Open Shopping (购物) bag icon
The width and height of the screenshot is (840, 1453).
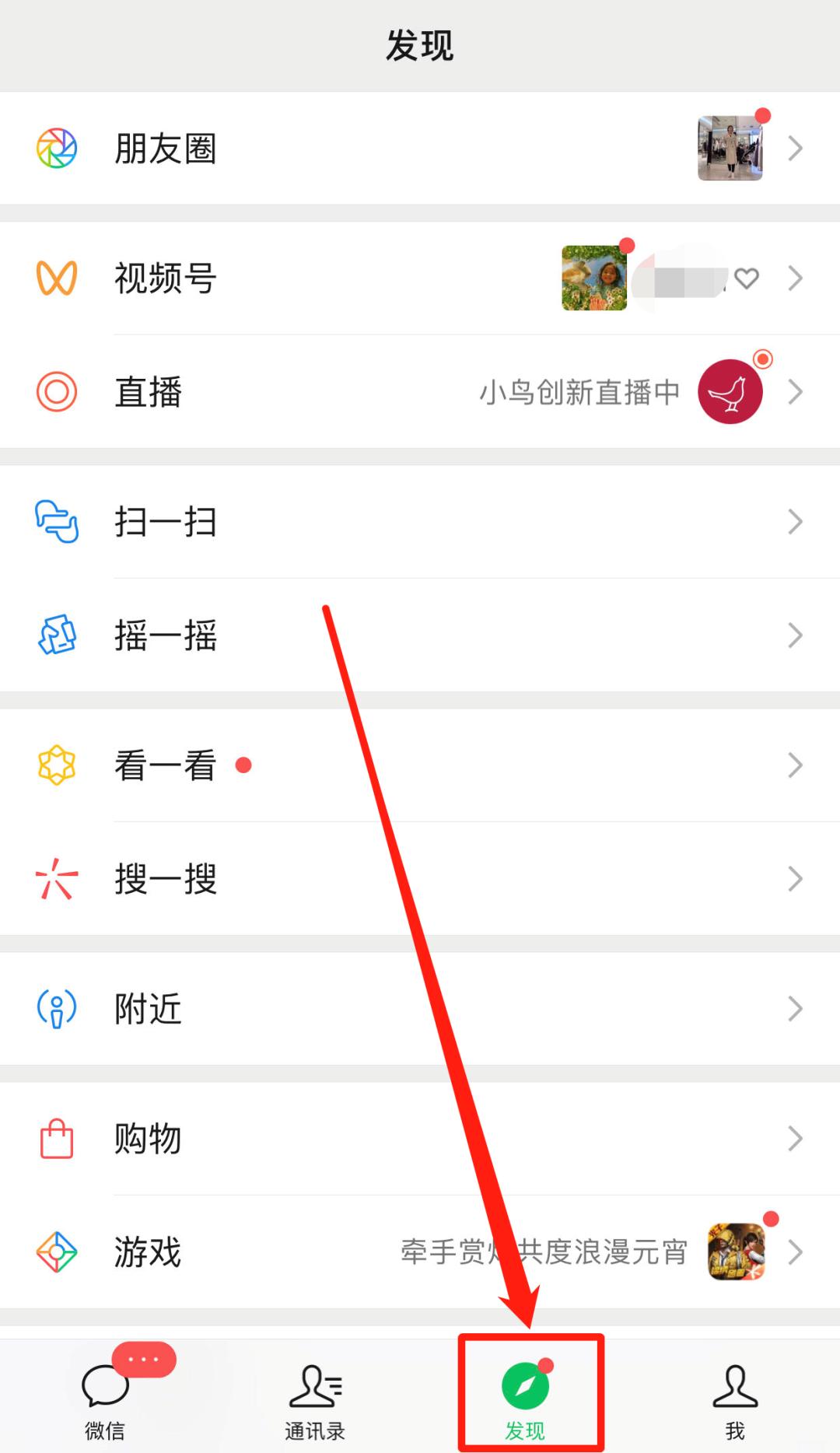pyautogui.click(x=56, y=1138)
